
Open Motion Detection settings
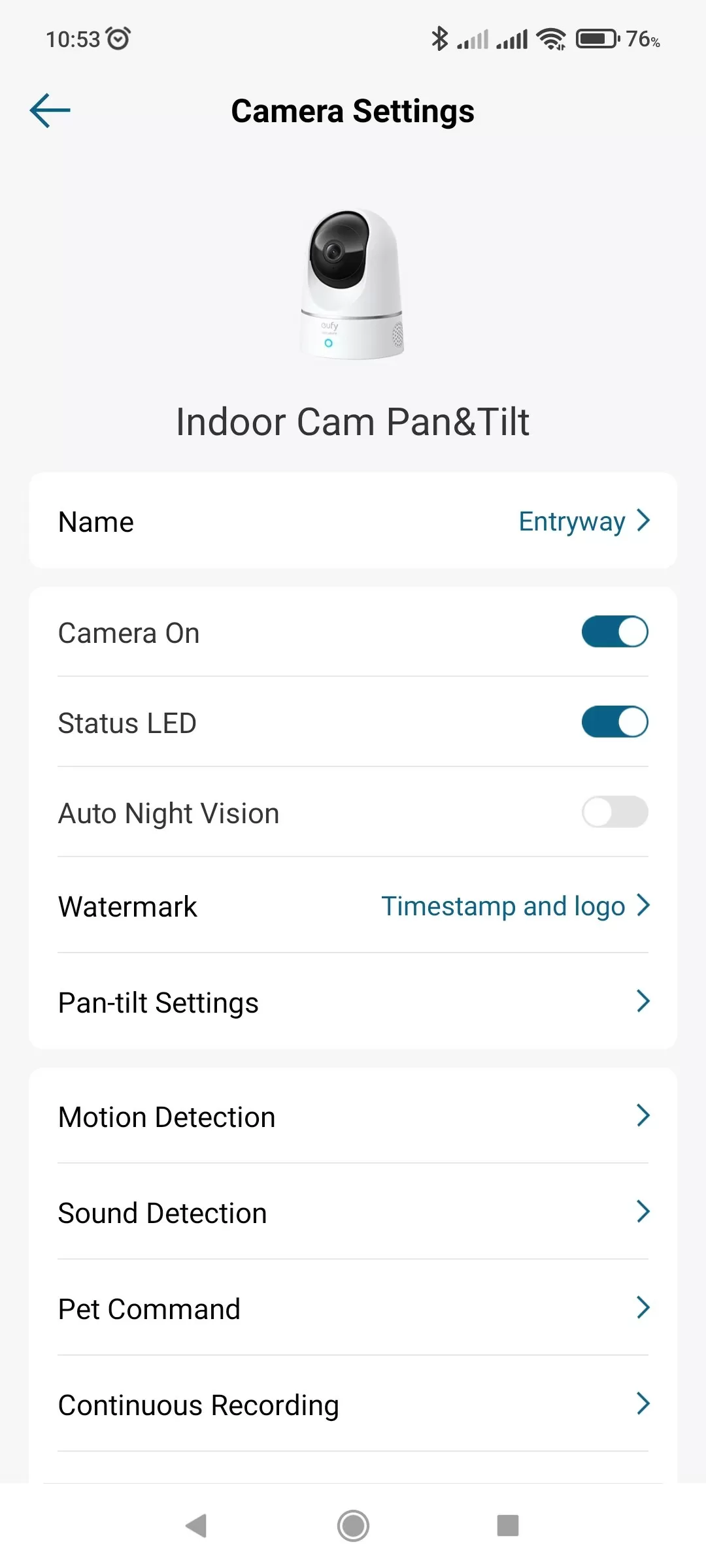point(353,1117)
